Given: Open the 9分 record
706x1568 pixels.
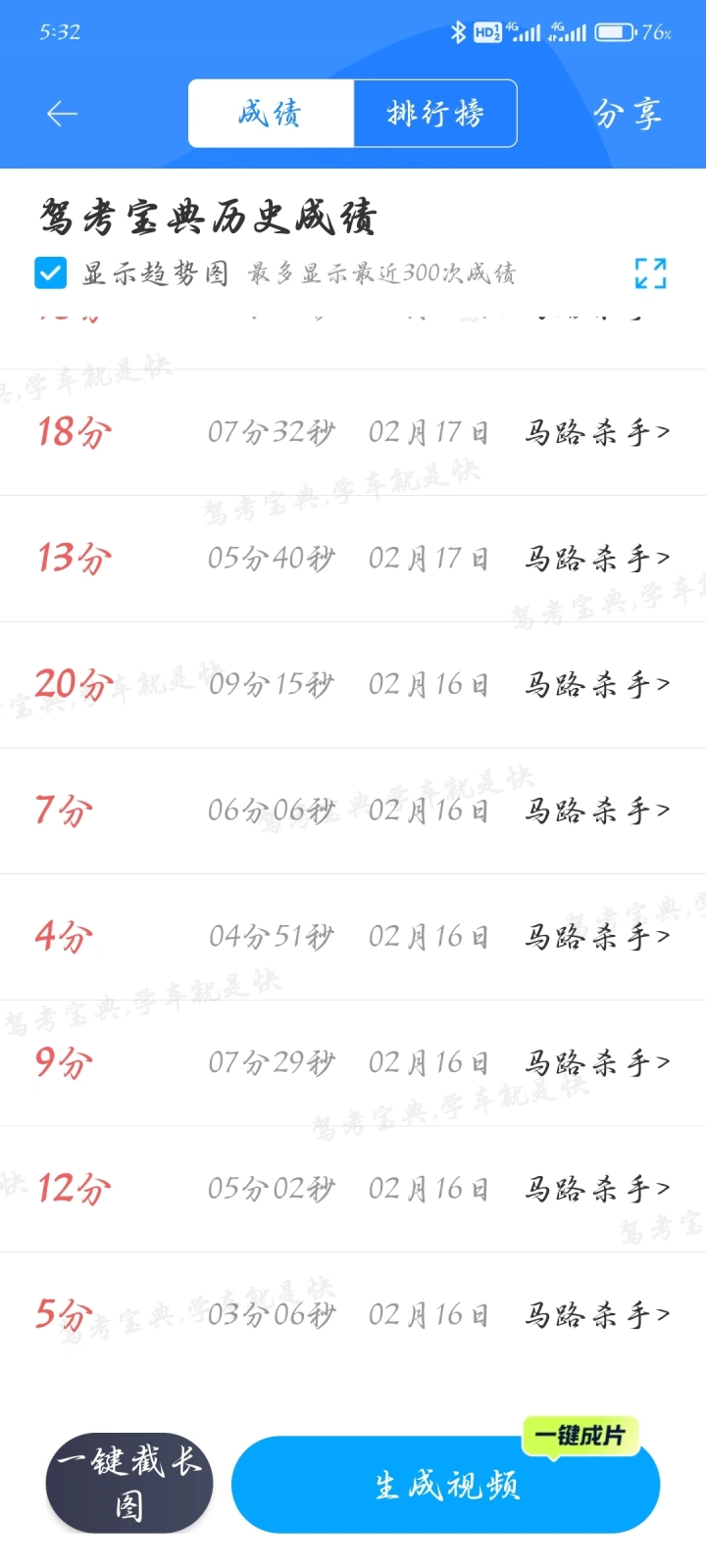Looking at the screenshot, I should point(353,1063).
